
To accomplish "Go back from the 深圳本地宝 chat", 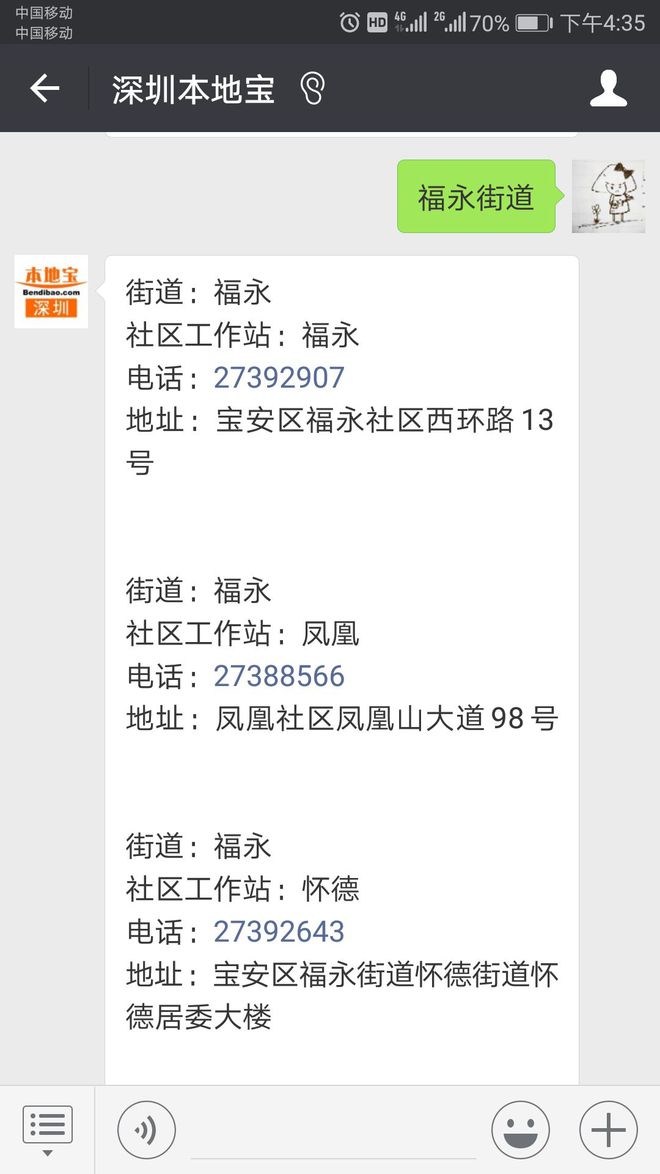I will pyautogui.click(x=44, y=88).
